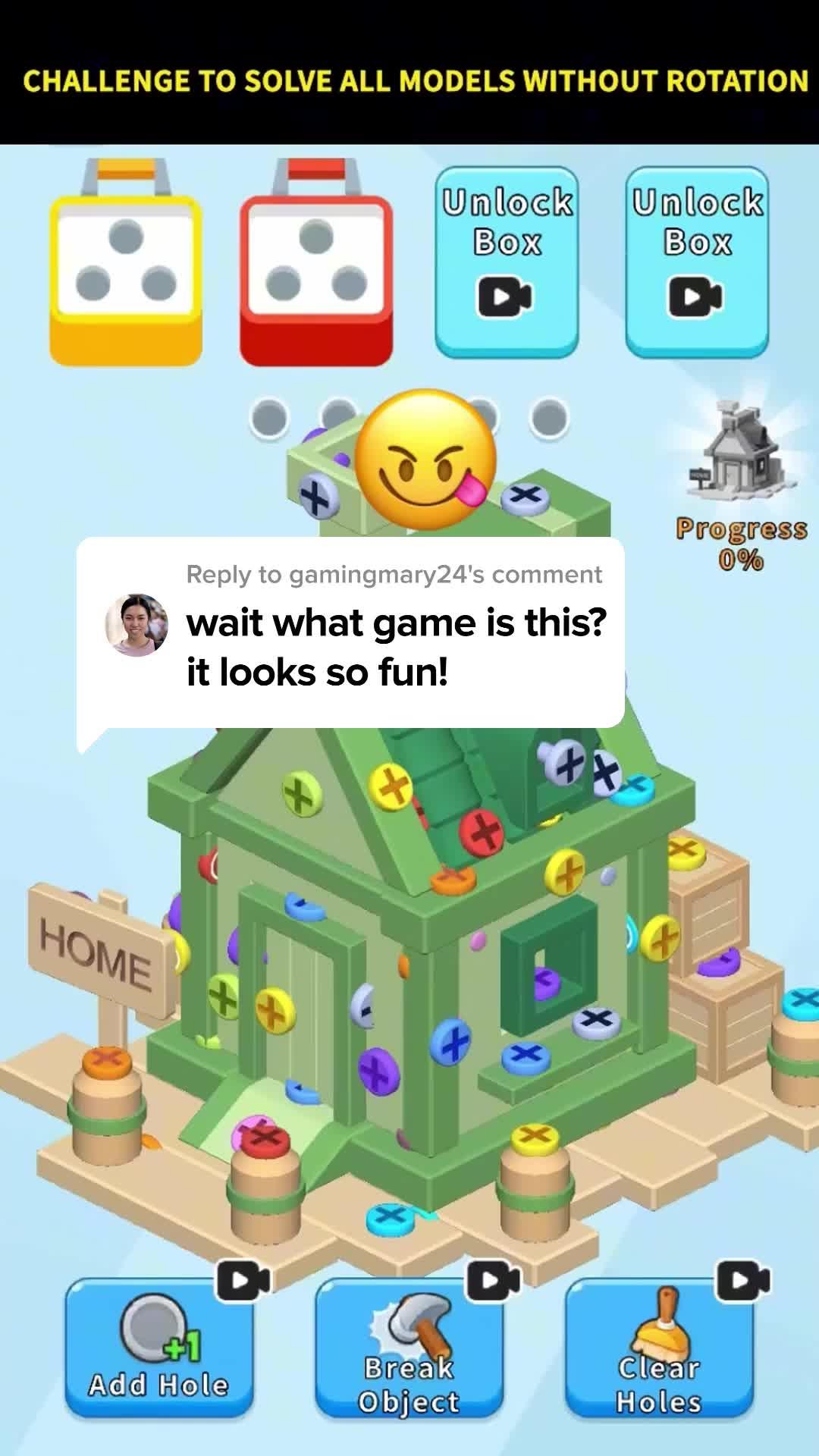
Task: Use the Break Object hammer booster
Action: tap(409, 1348)
